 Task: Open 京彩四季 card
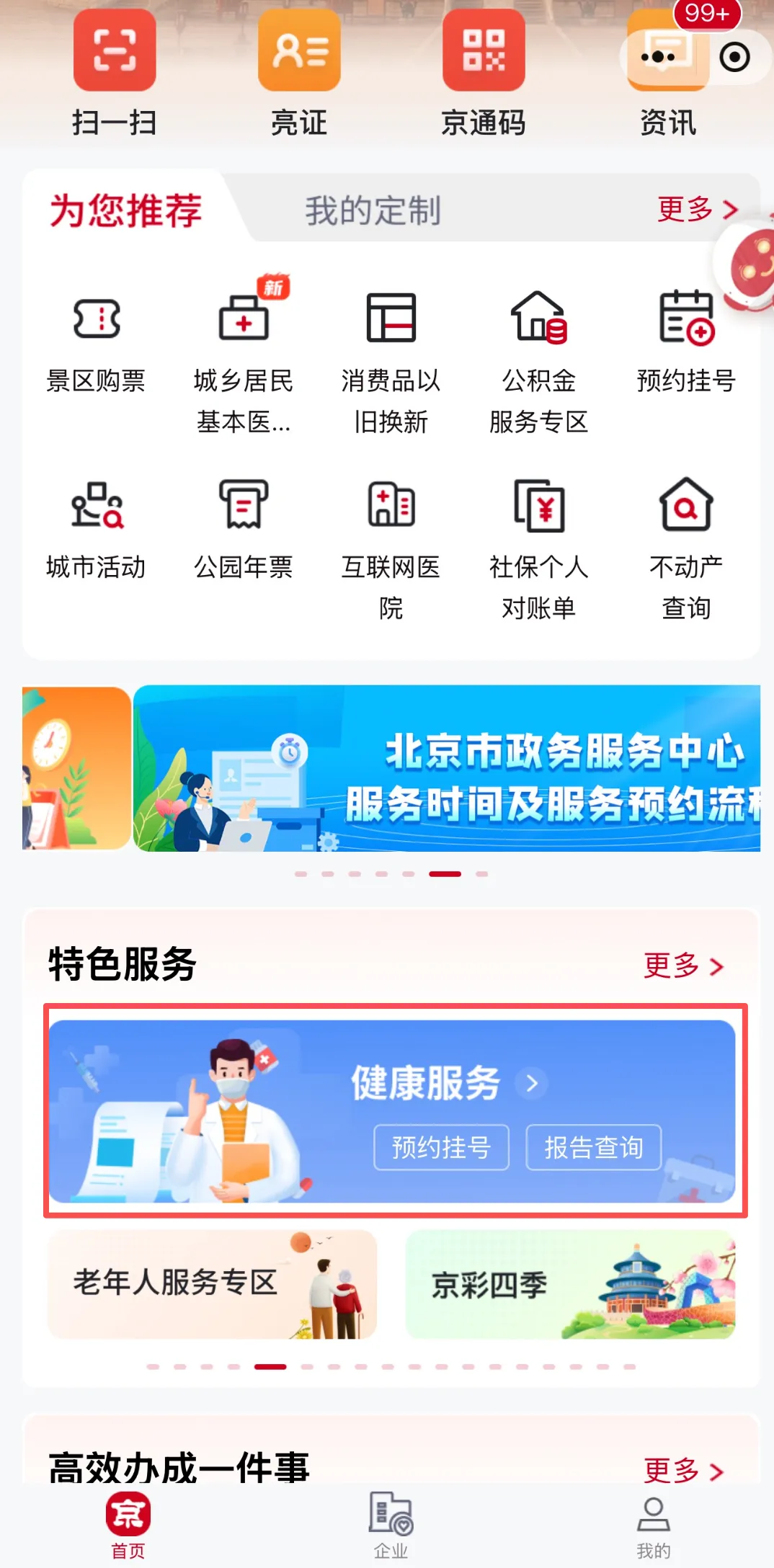(x=570, y=1284)
